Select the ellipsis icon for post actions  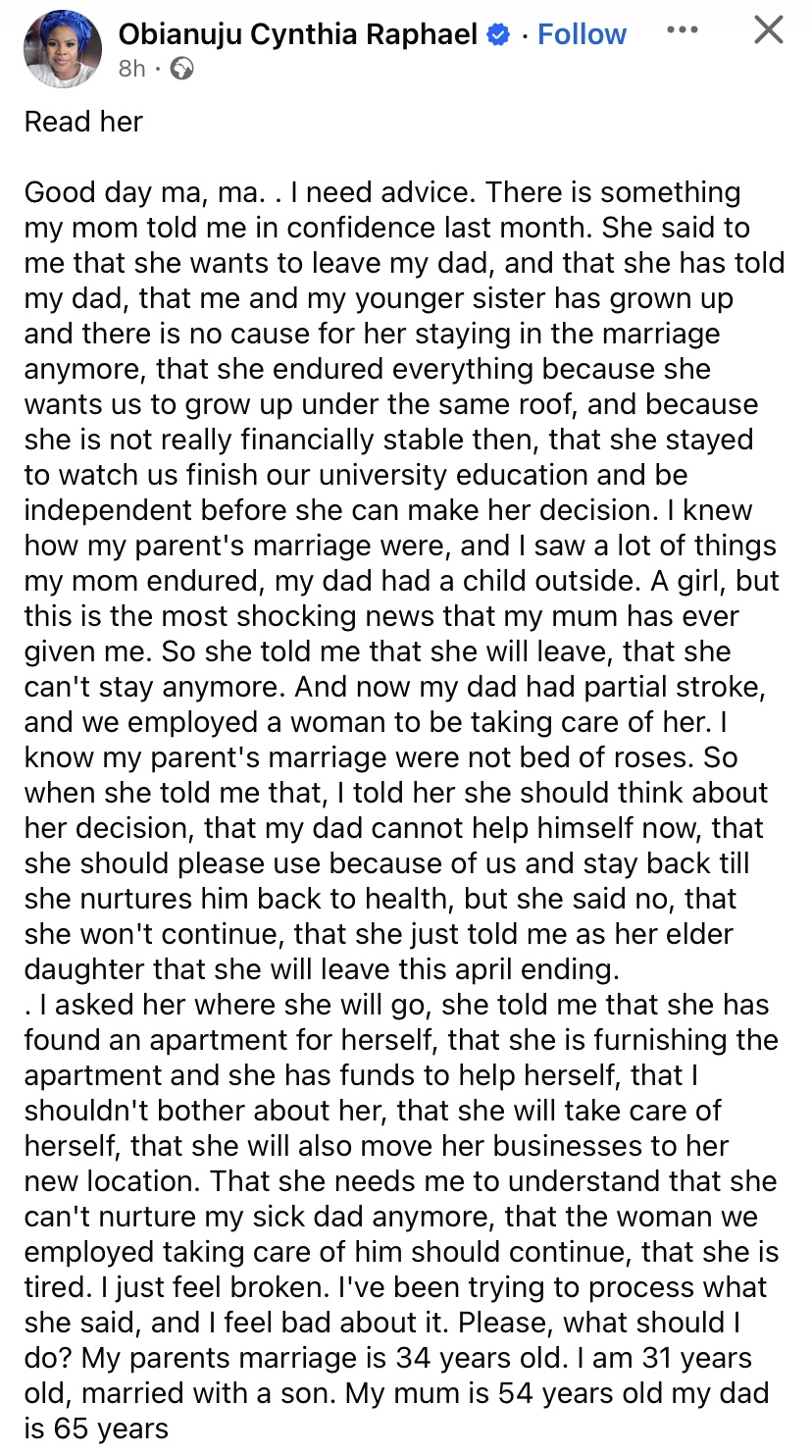[x=683, y=30]
